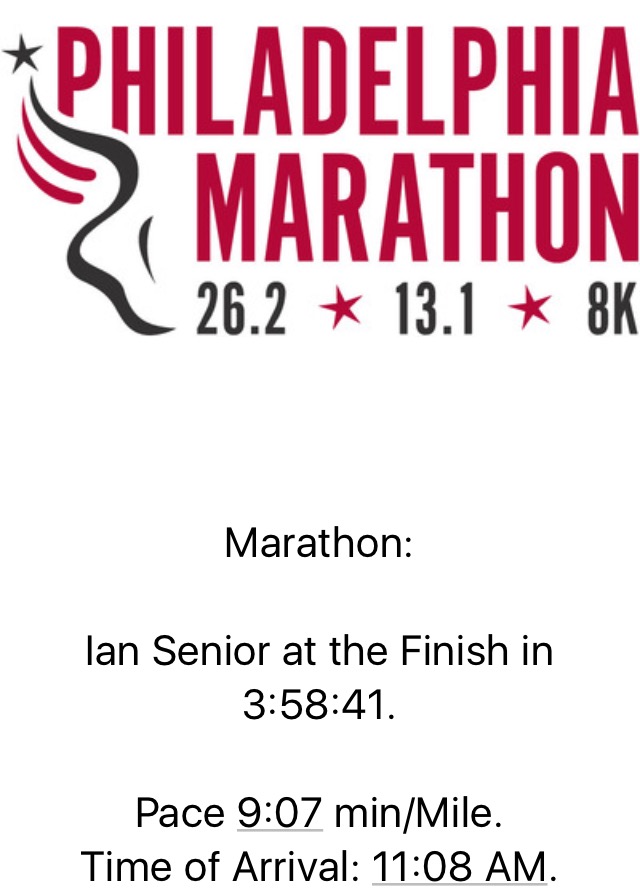Open the underlined 11:08 AM arrival time
Viewport: 640px width, 888px height.
click(459, 865)
